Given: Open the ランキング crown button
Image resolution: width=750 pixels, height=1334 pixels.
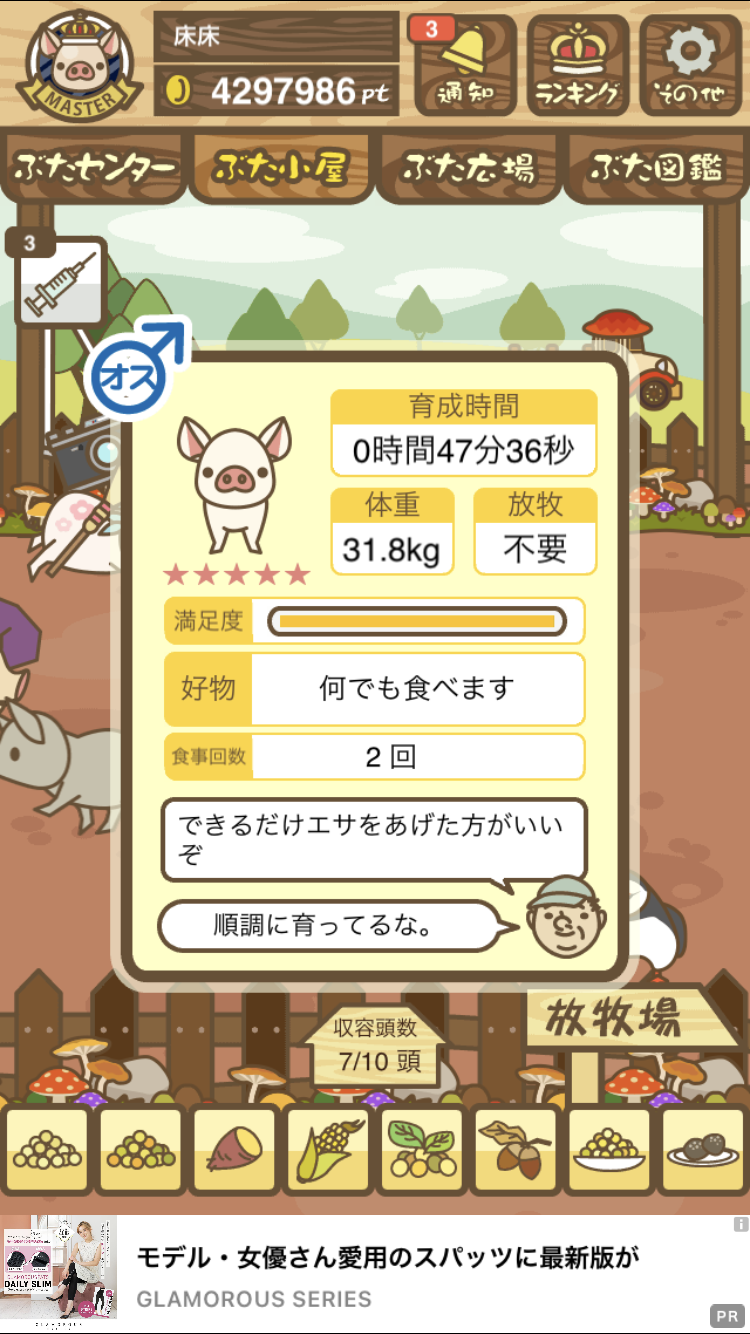Looking at the screenshot, I should point(578,66).
